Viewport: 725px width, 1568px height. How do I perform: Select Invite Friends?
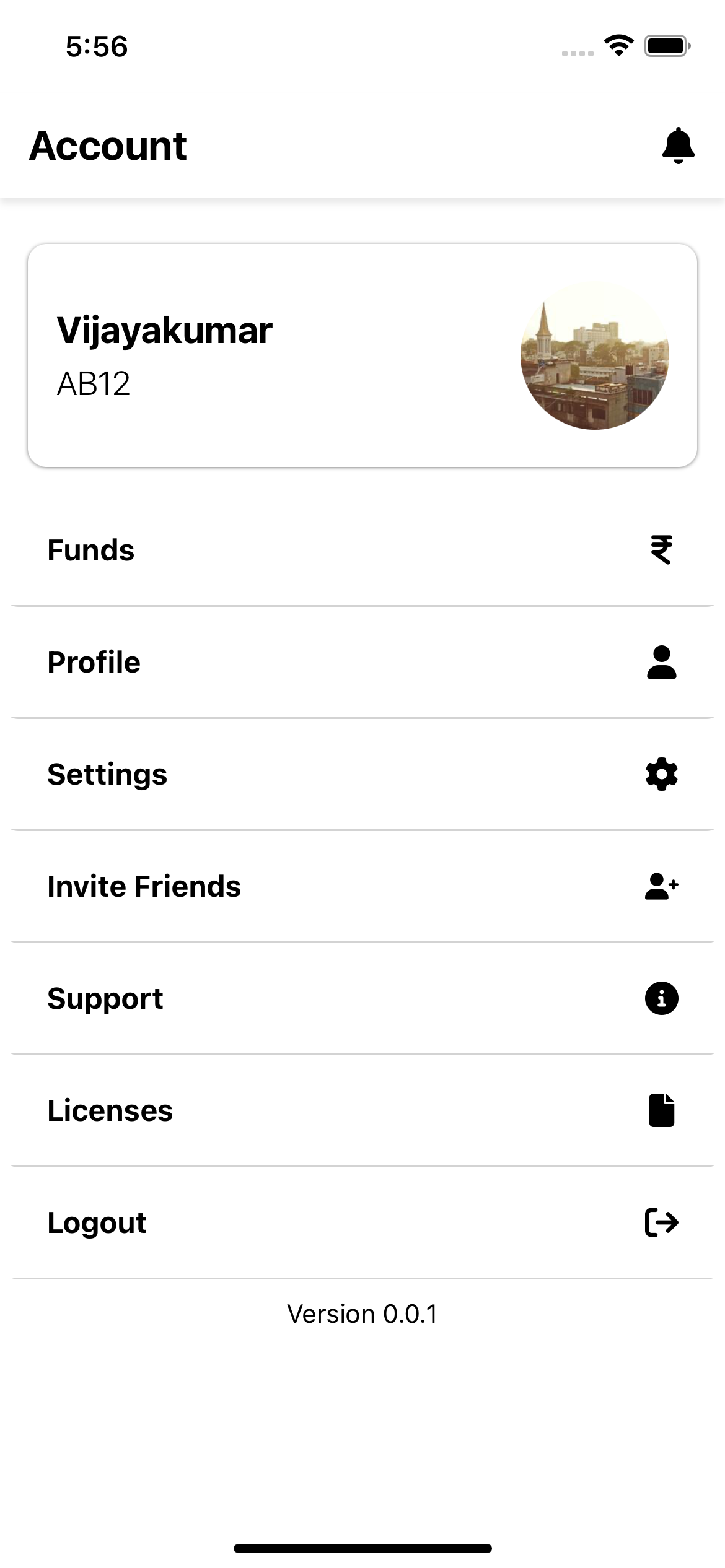pyautogui.click(x=362, y=886)
